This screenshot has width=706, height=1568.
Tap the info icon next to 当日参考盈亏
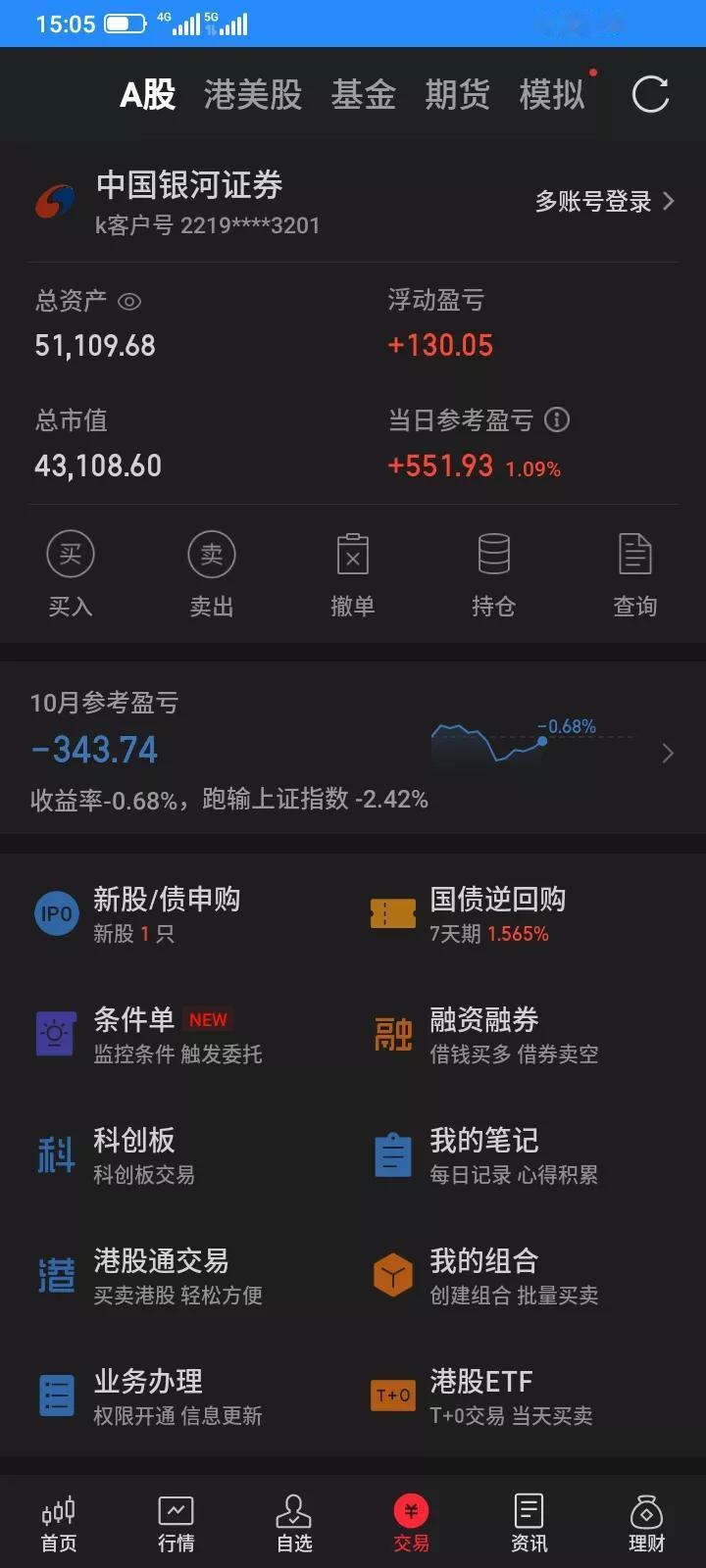[x=557, y=420]
